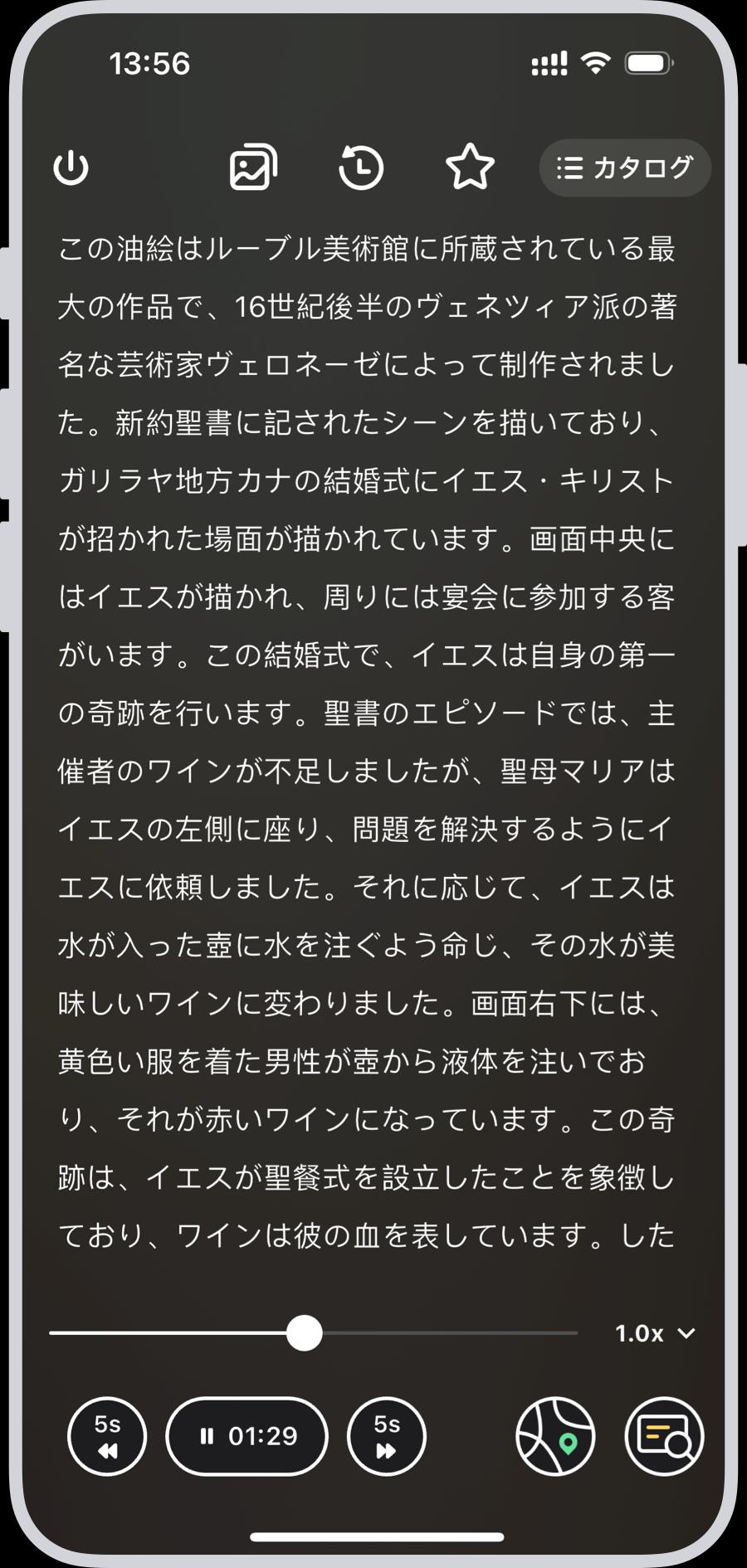The width and height of the screenshot is (747, 1568).
Task: Open the map location icon
Action: point(555,1436)
